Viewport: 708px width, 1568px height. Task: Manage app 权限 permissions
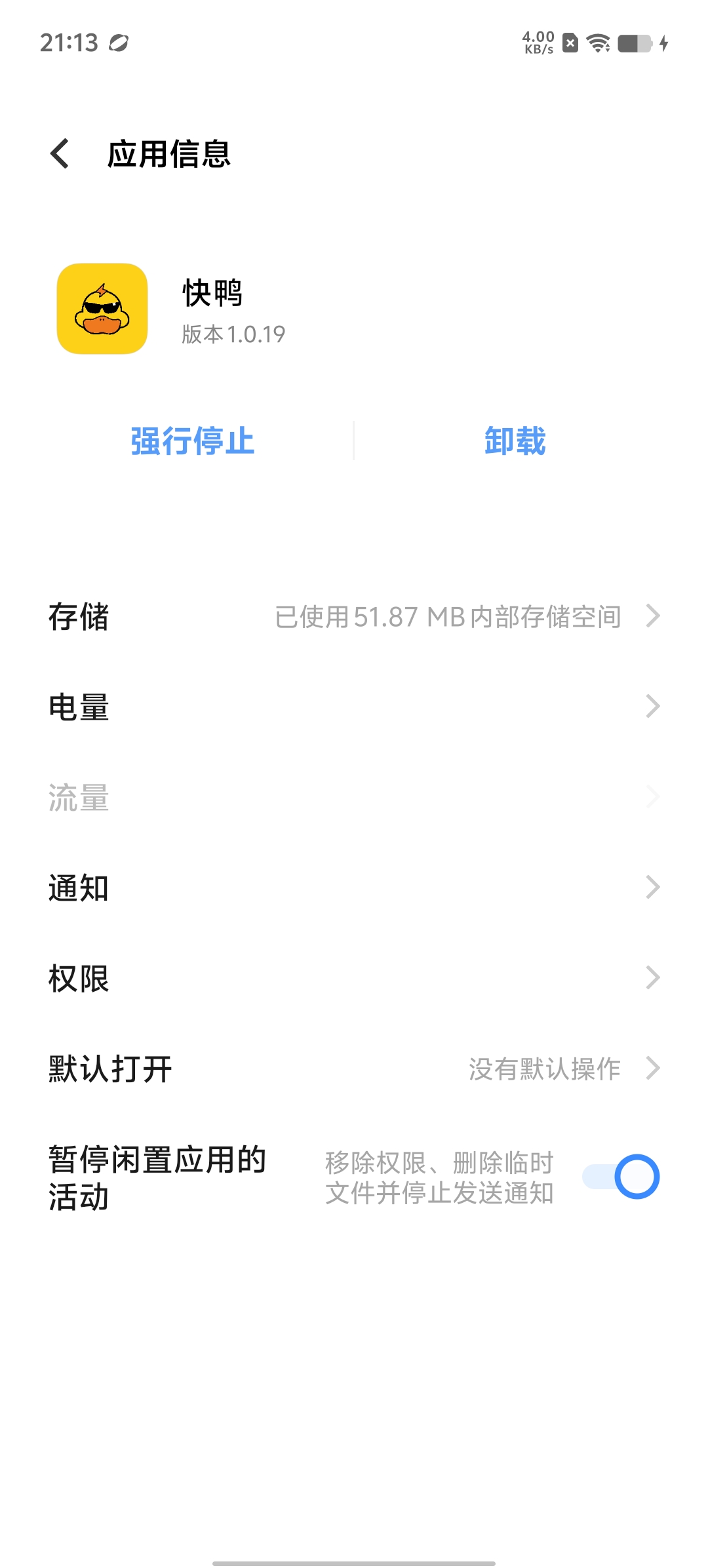354,979
